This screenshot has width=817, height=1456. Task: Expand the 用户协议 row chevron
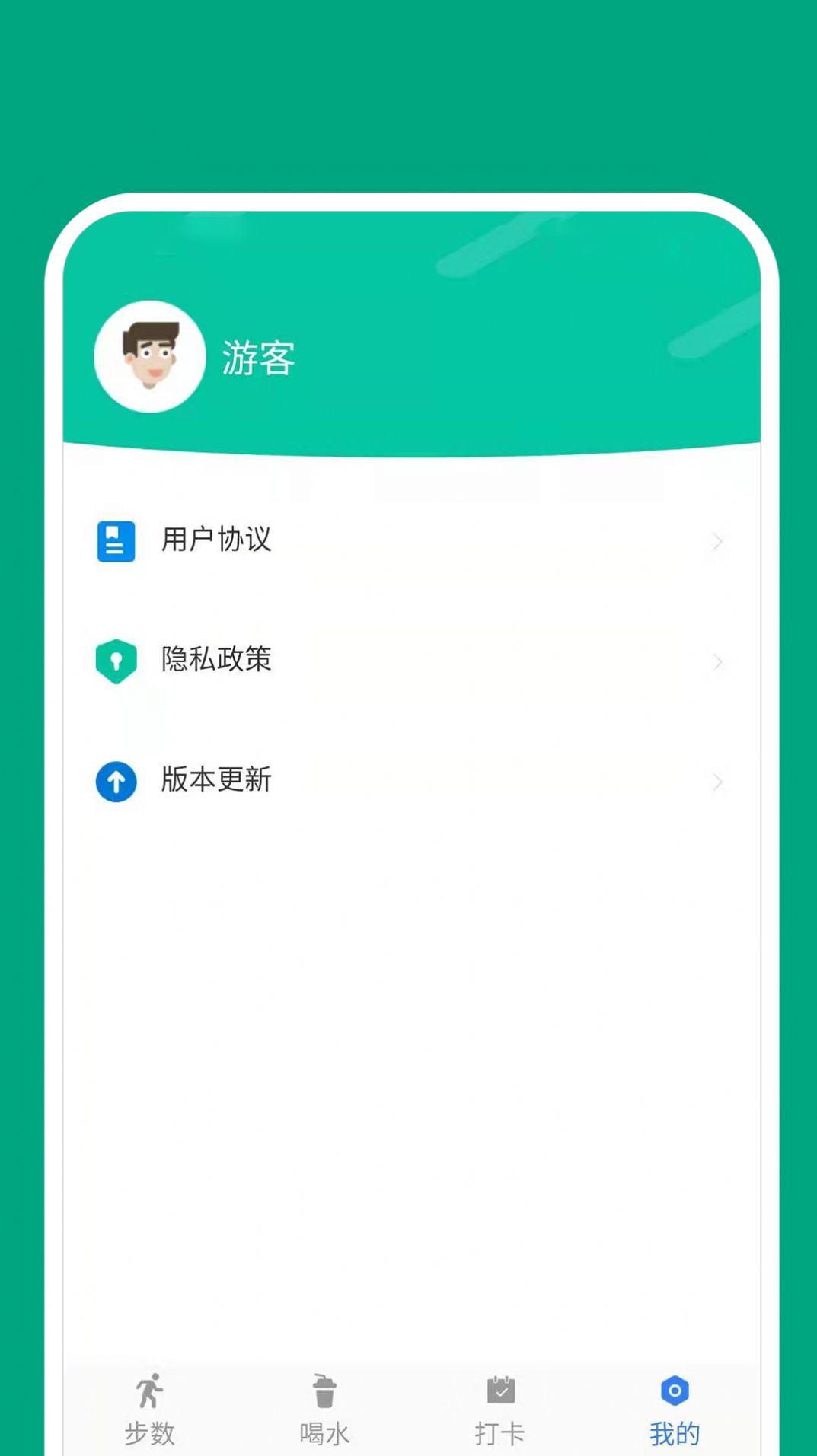point(716,541)
